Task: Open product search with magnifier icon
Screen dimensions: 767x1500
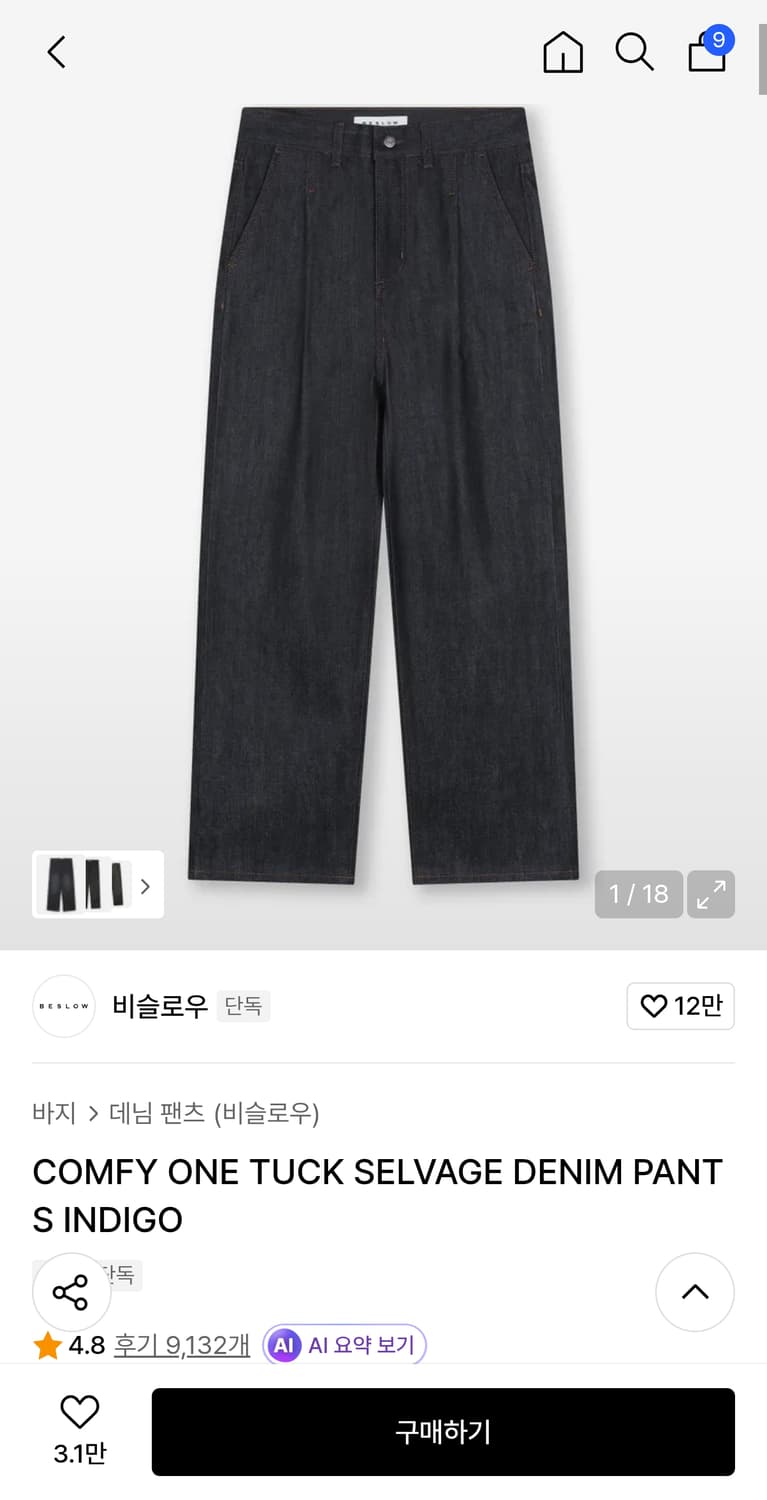Action: coord(635,52)
